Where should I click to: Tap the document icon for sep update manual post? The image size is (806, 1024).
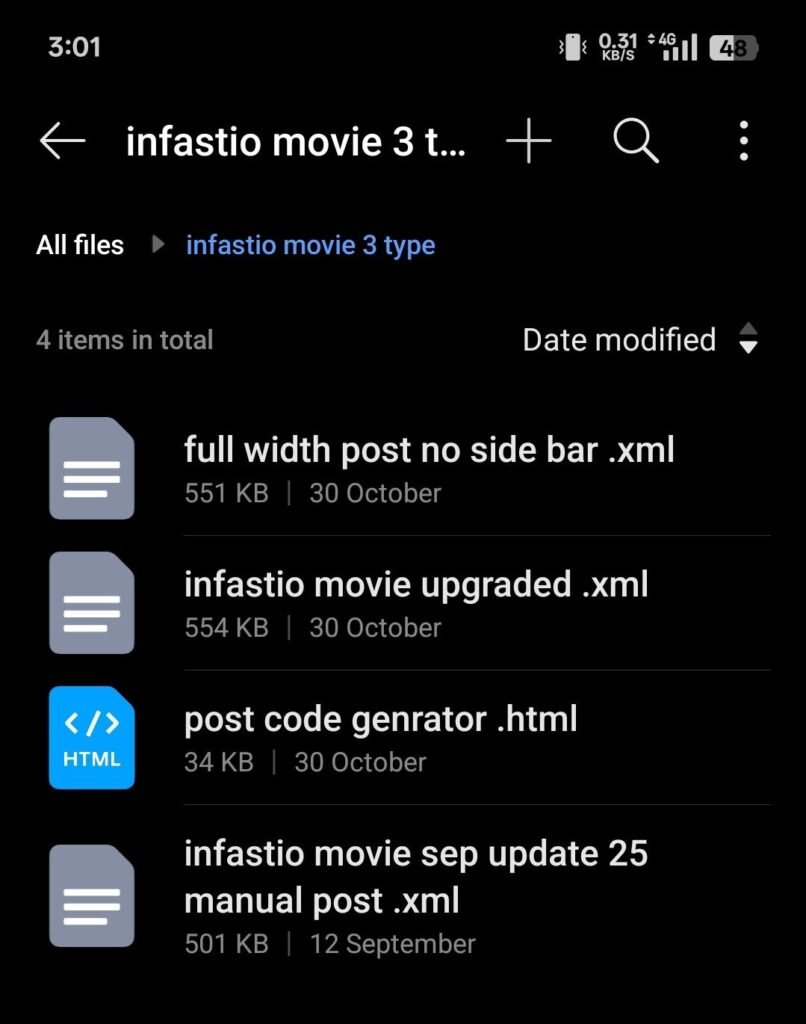91,895
